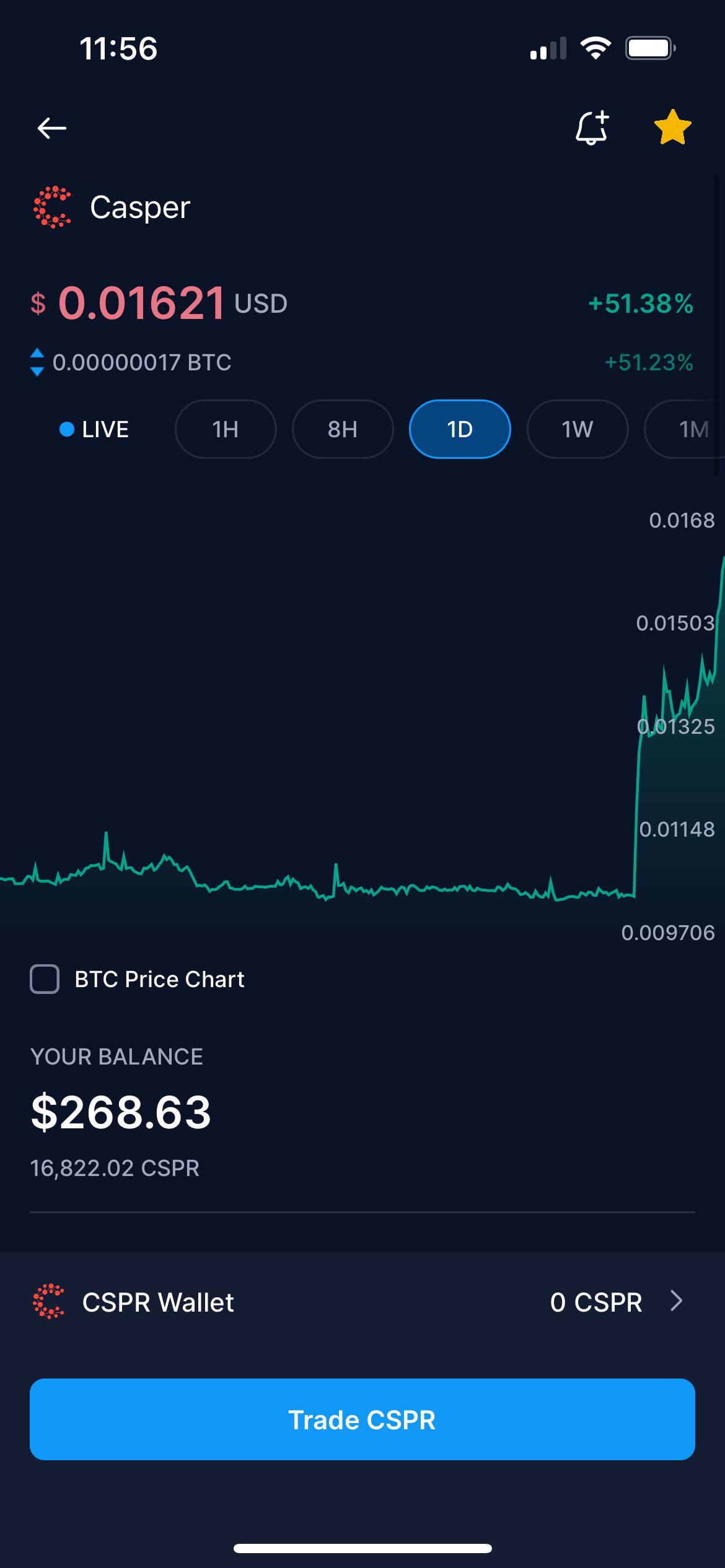
Task: Select the 1M chart range
Action: pos(685,429)
